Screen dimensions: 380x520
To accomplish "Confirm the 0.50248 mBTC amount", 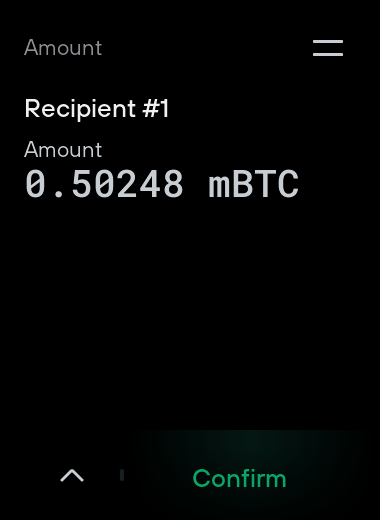I will (239, 478).
